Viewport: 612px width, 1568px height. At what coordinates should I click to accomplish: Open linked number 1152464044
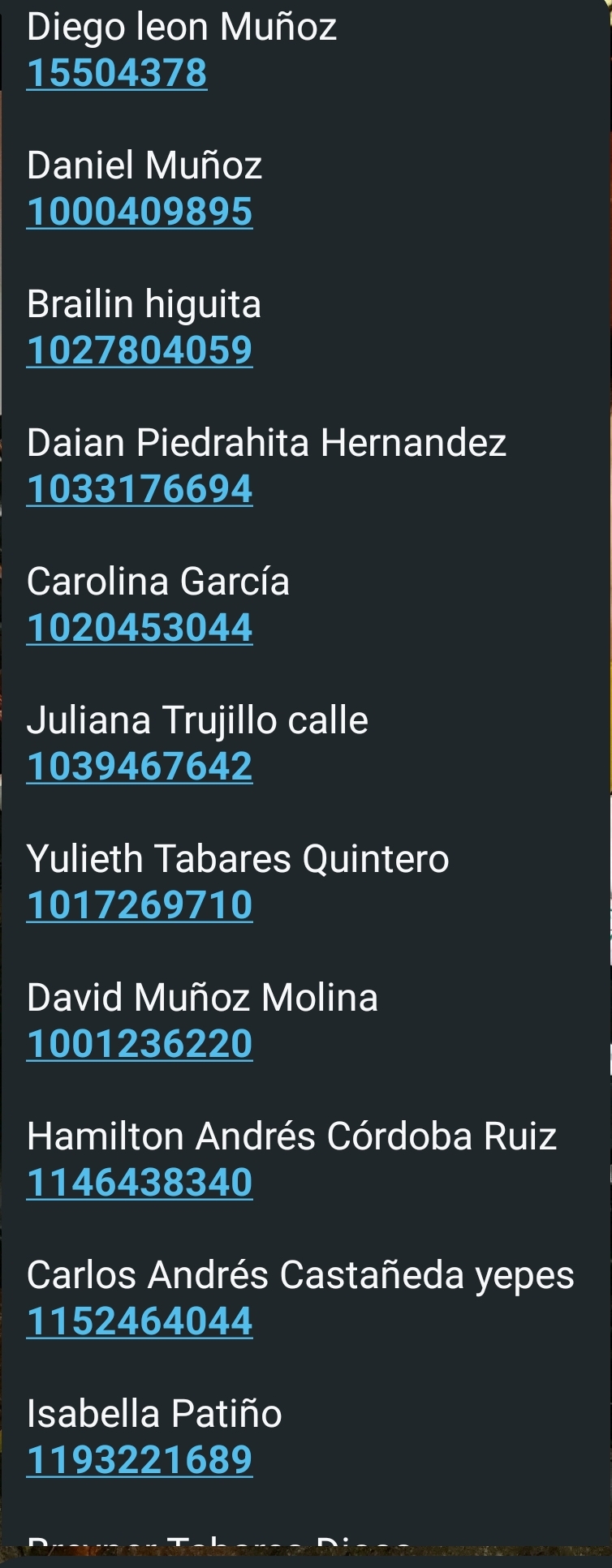pos(140,1321)
